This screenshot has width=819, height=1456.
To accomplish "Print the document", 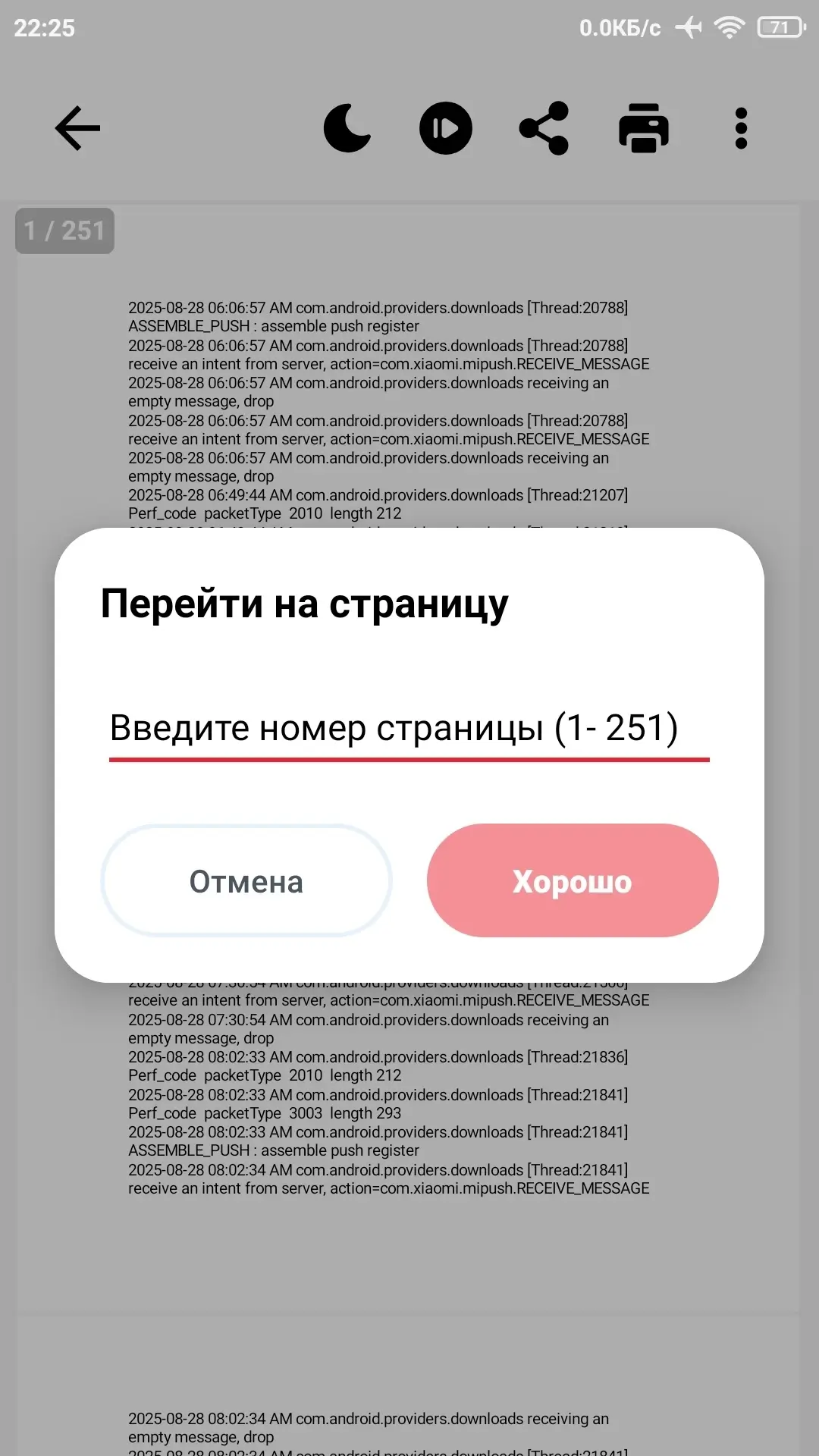I will pos(644,128).
